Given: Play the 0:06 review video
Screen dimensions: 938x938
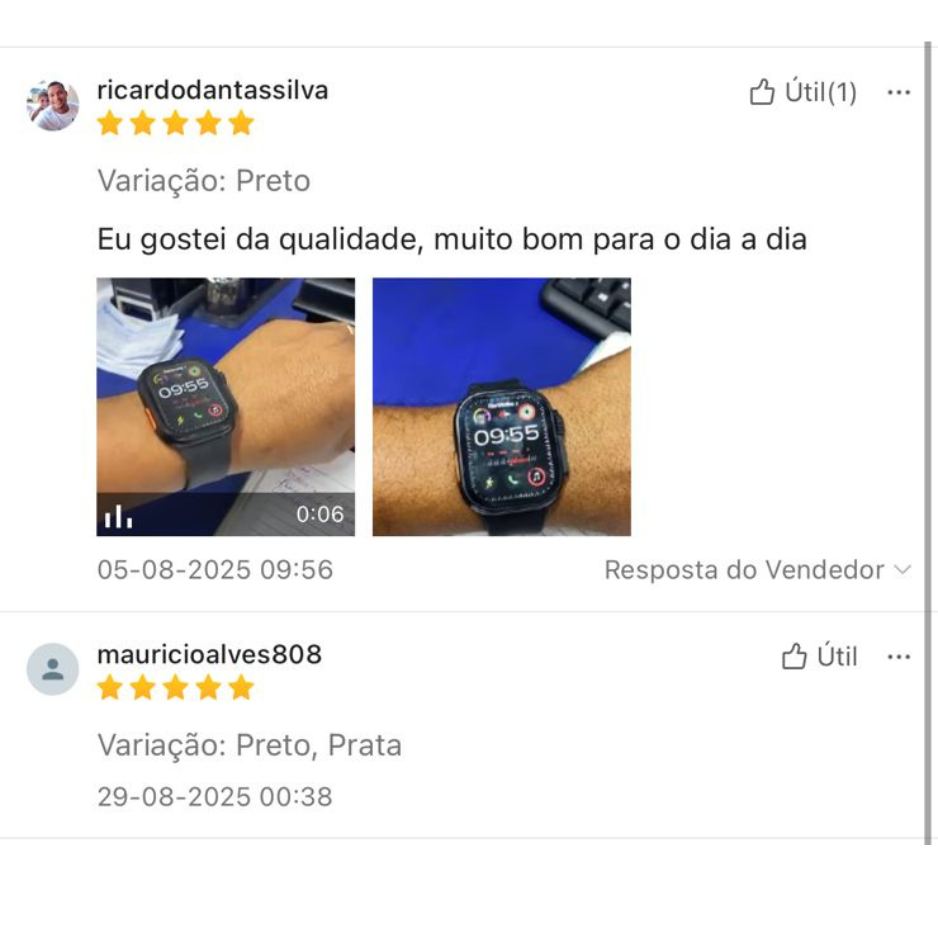Looking at the screenshot, I should point(226,407).
